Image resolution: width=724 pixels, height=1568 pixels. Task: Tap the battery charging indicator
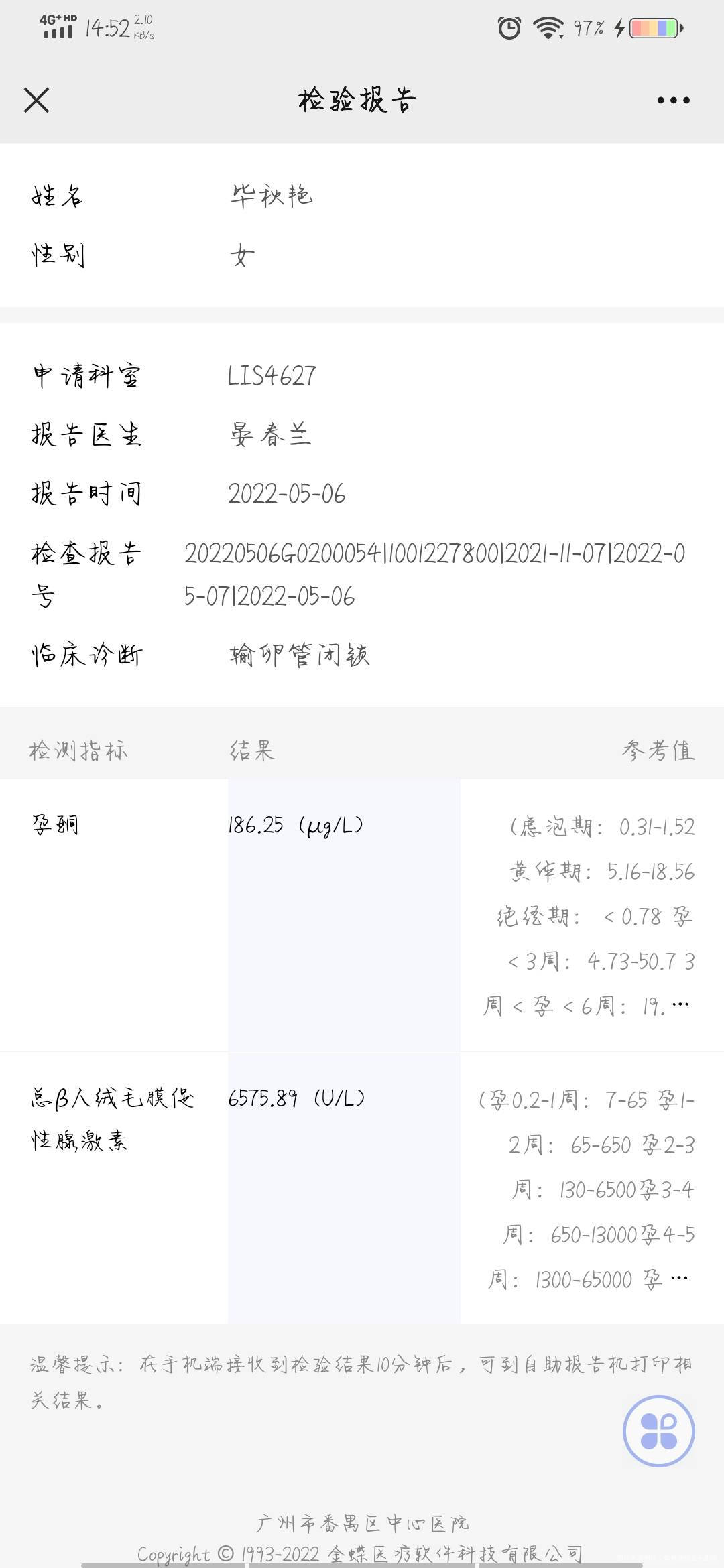click(649, 28)
